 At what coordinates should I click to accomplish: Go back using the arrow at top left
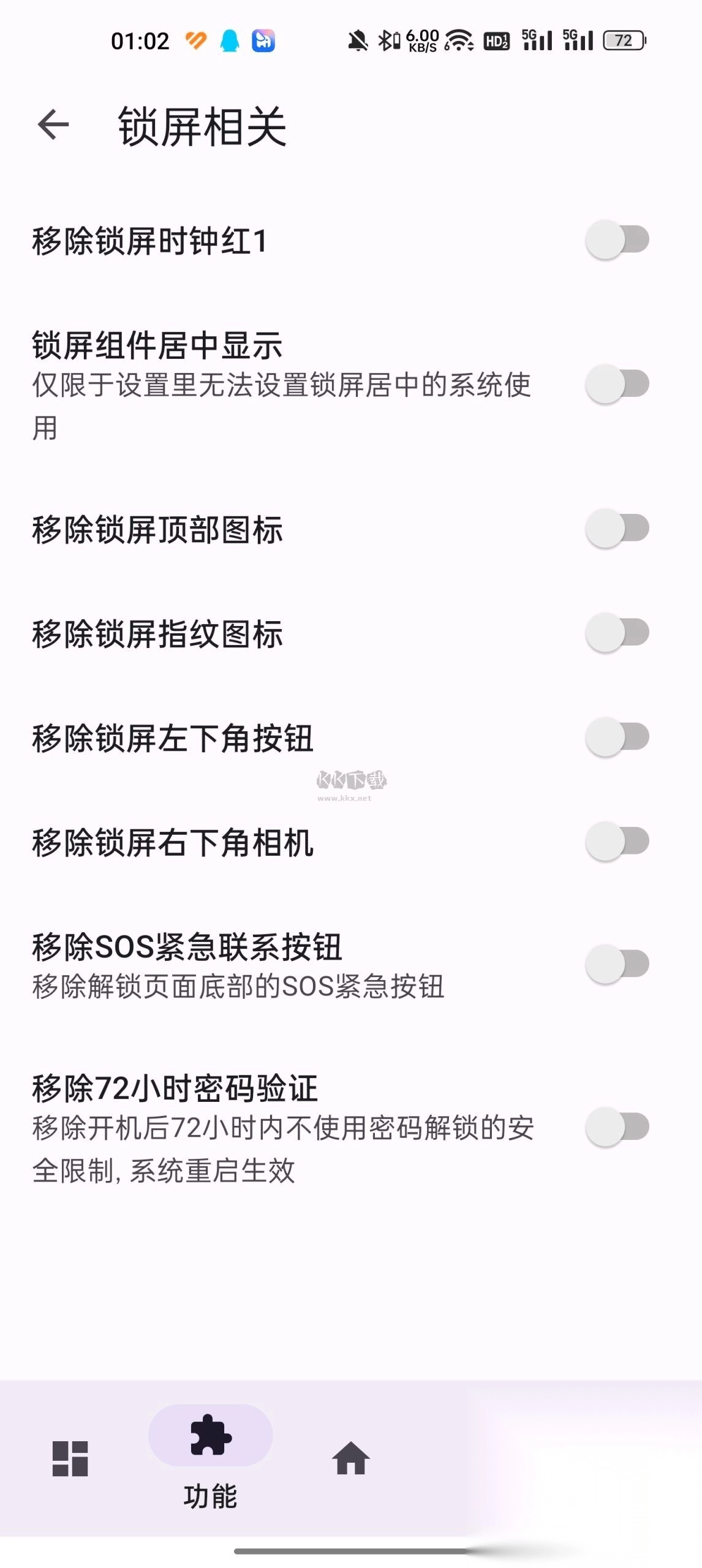pyautogui.click(x=53, y=126)
